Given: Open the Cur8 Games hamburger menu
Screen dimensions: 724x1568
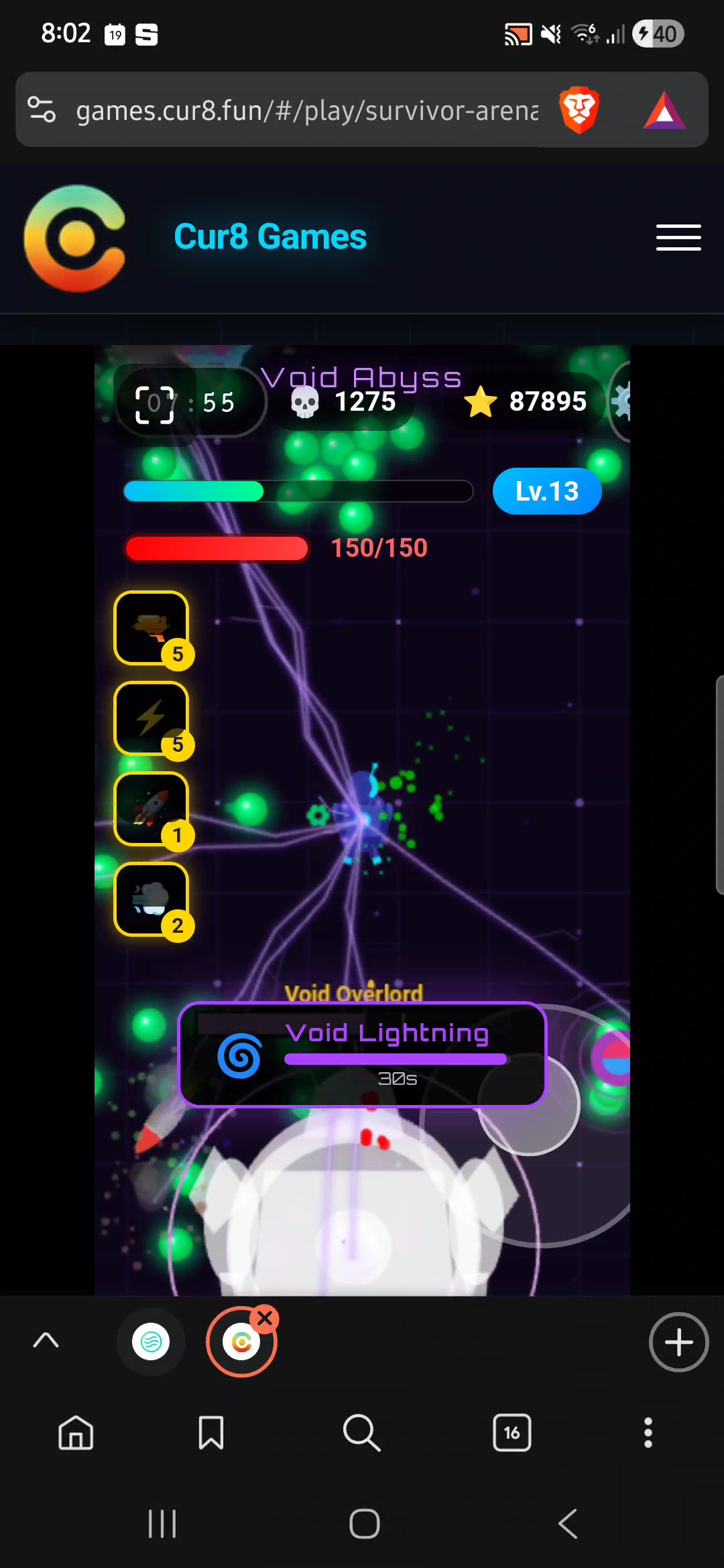Looking at the screenshot, I should (678, 237).
